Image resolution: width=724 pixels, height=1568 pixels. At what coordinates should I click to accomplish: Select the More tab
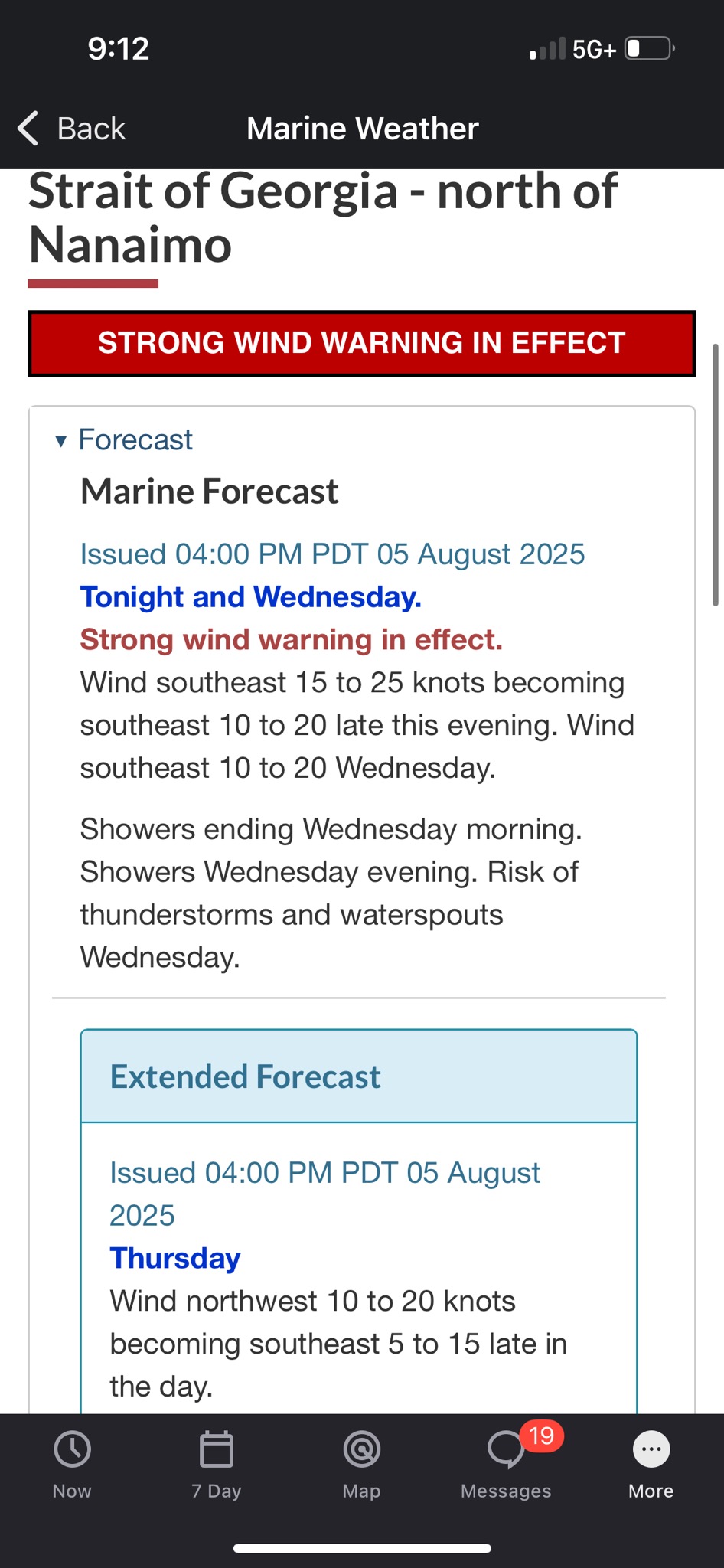(x=651, y=1465)
